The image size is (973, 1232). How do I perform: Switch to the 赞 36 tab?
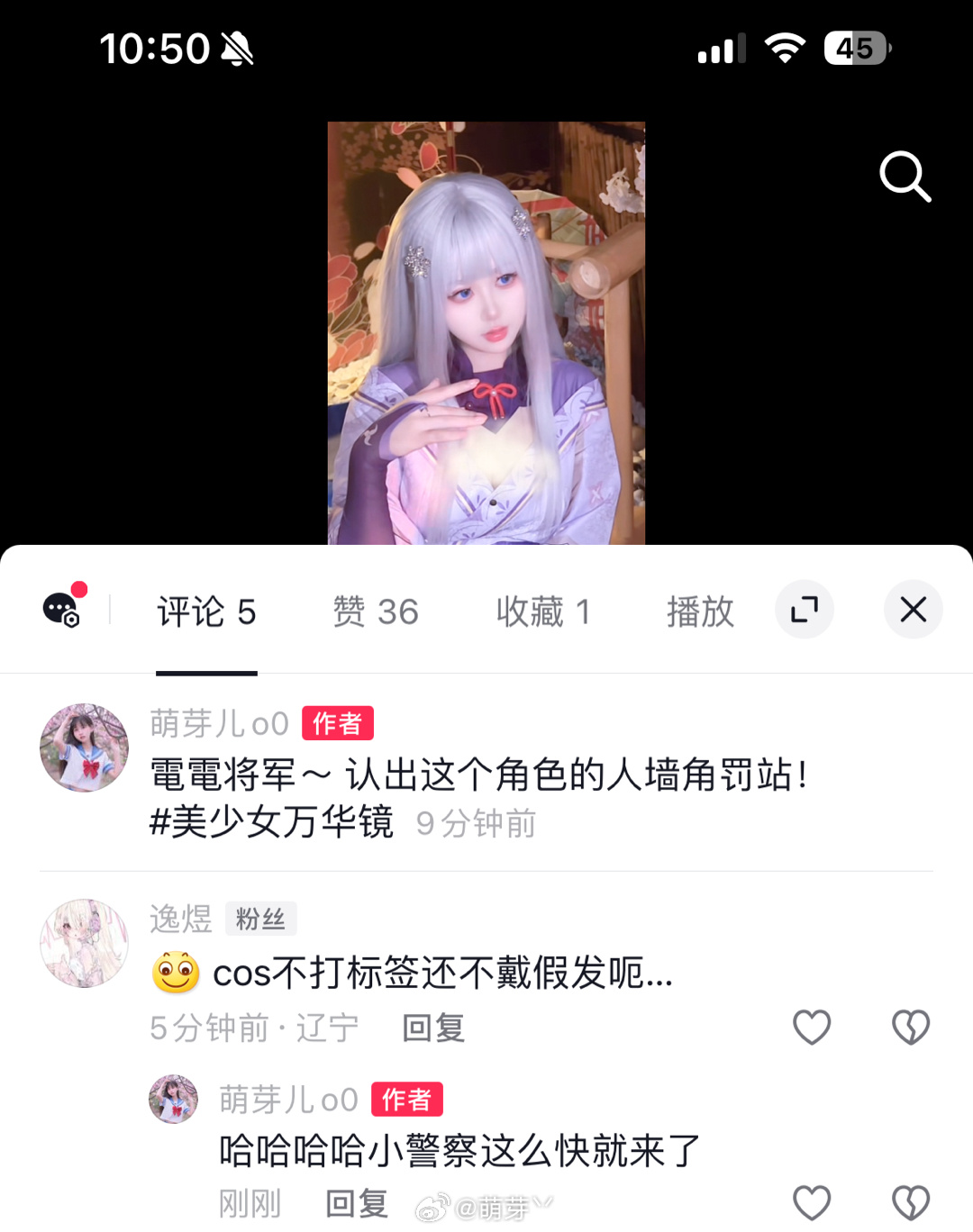(x=376, y=611)
